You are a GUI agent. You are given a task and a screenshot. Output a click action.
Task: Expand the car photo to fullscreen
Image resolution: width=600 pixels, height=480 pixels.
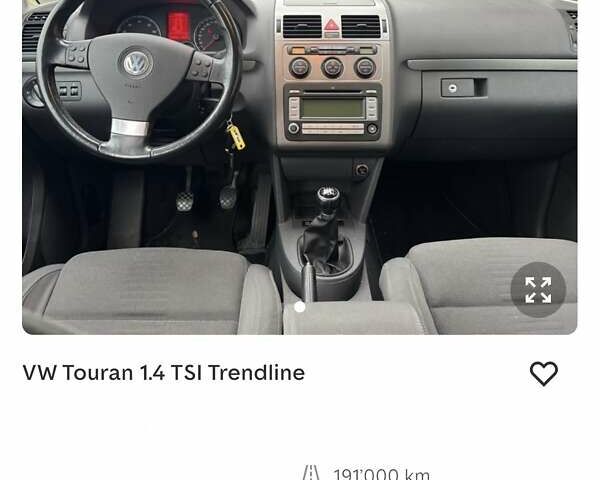point(538,290)
